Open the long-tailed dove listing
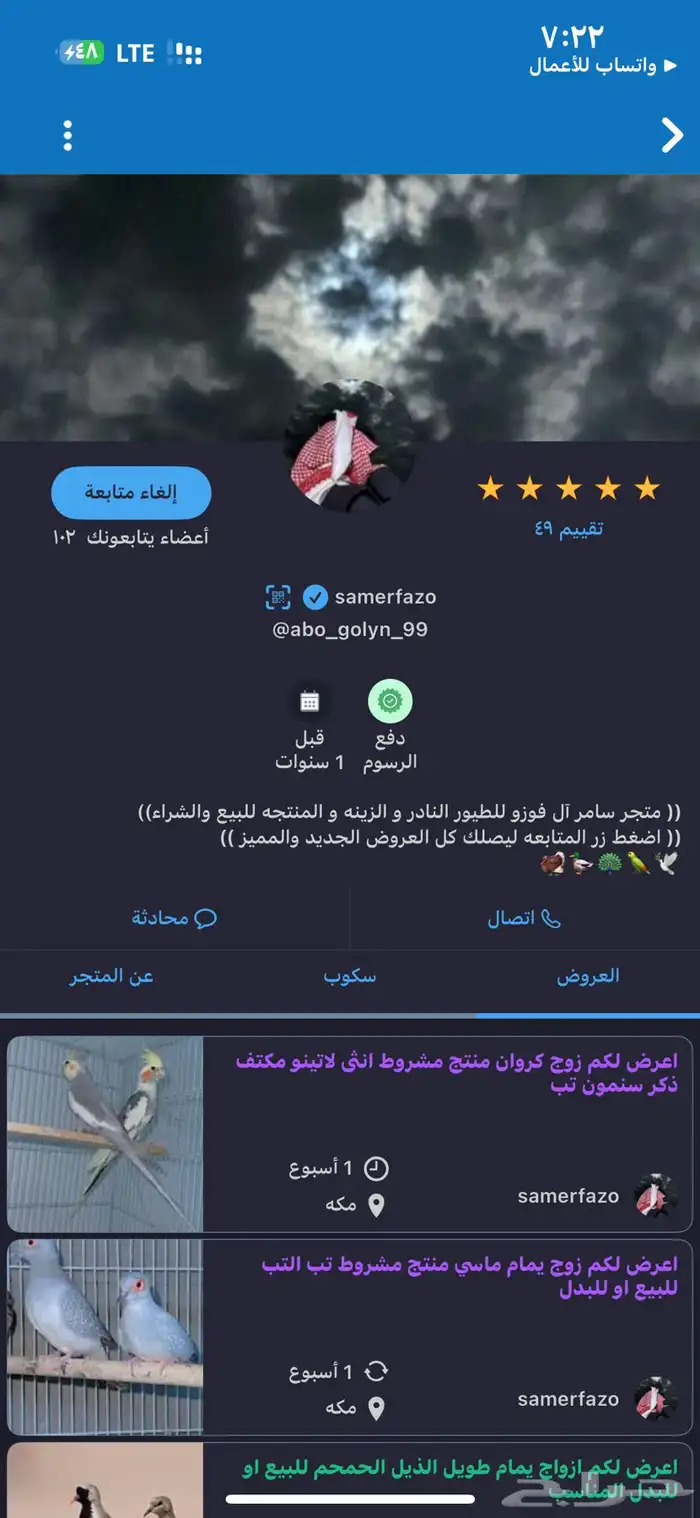The height and width of the screenshot is (1518, 700). 350,1480
